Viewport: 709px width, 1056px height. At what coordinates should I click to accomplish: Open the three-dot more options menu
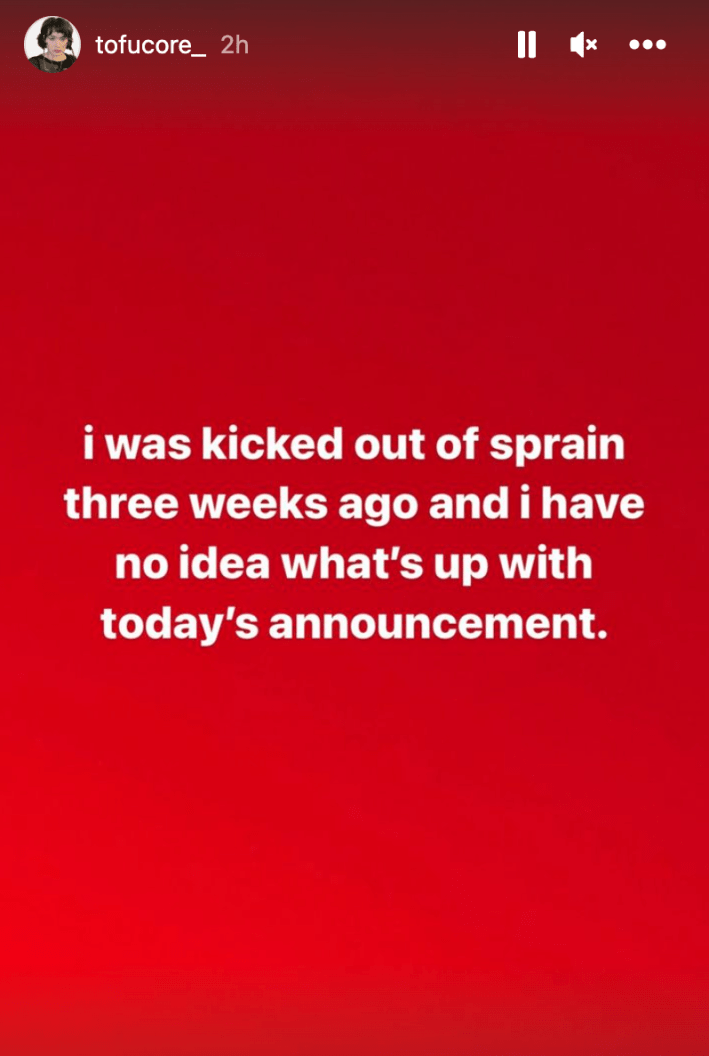[x=647, y=45]
